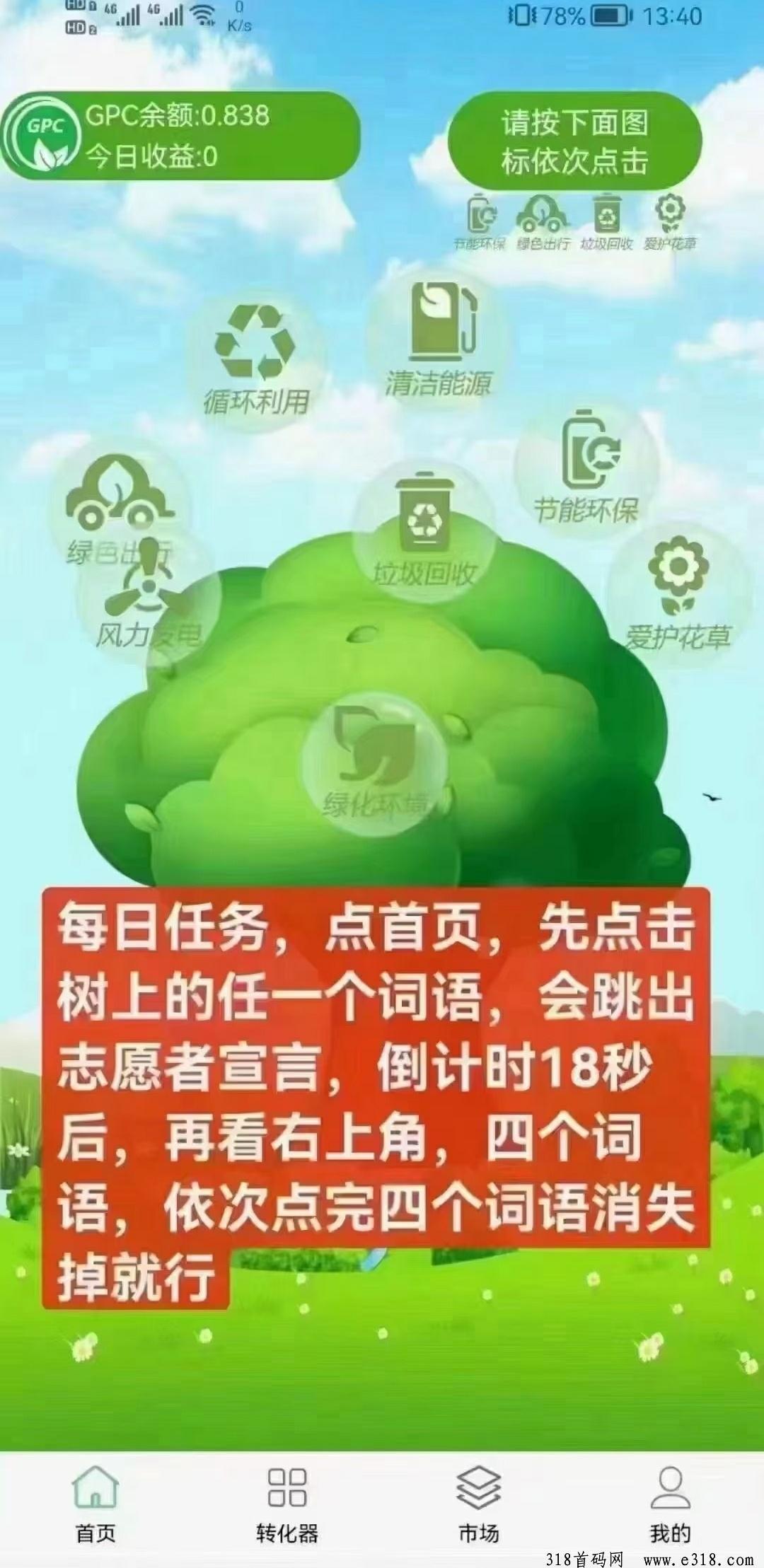Image resolution: width=764 pixels, height=1568 pixels.
Task: Go to the 首页 home tab
Action: [95, 1502]
